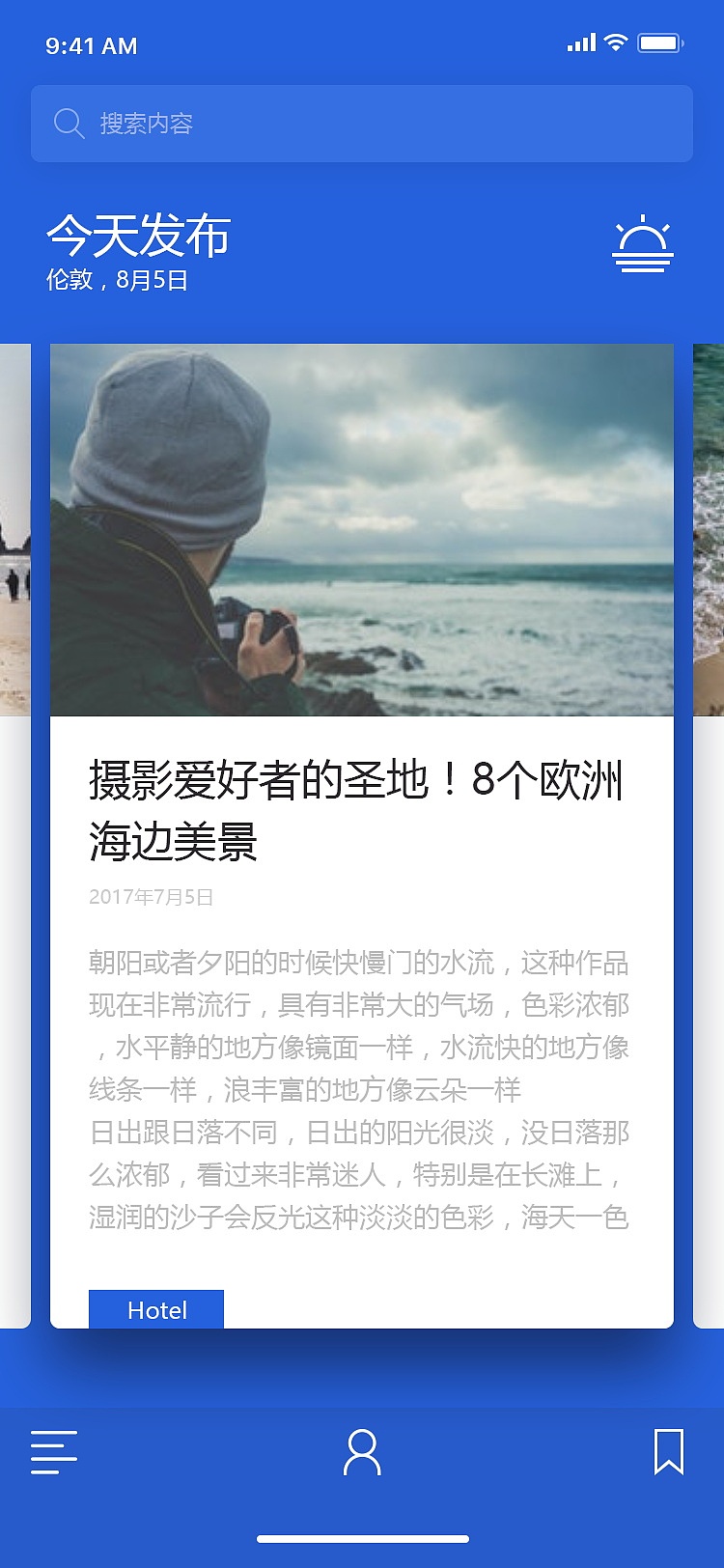Check the Wi-Fi icon in status bar
The width and height of the screenshot is (724, 1568).
[x=617, y=42]
